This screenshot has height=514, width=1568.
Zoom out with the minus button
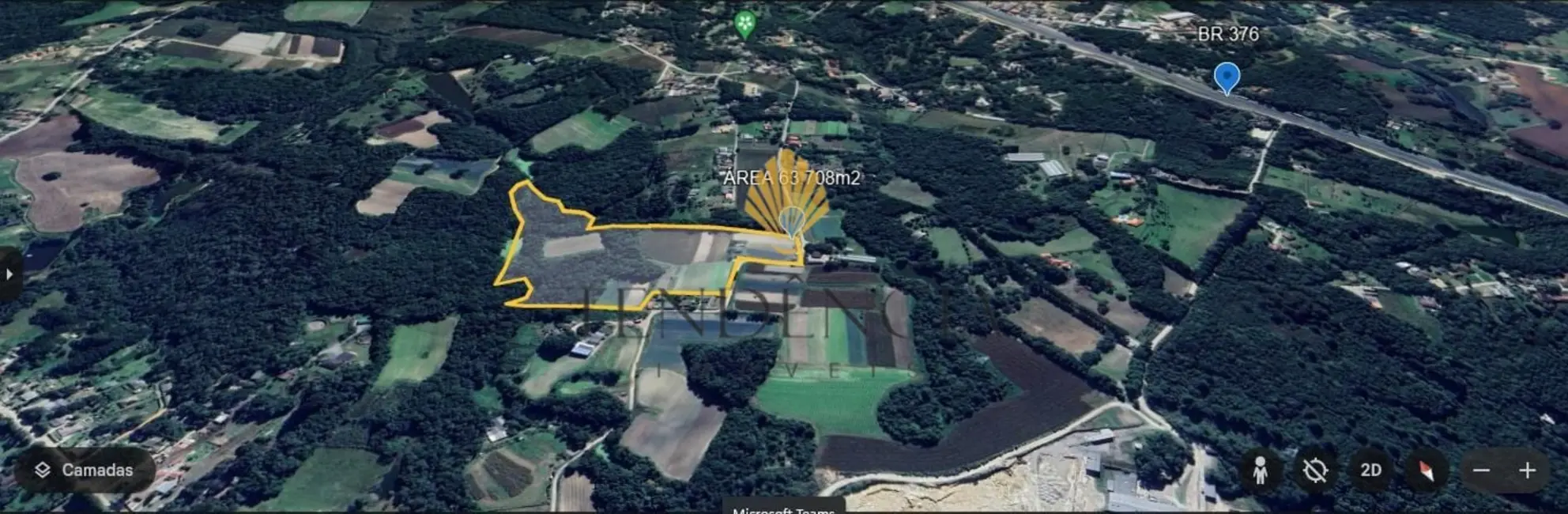pyautogui.click(x=1481, y=471)
